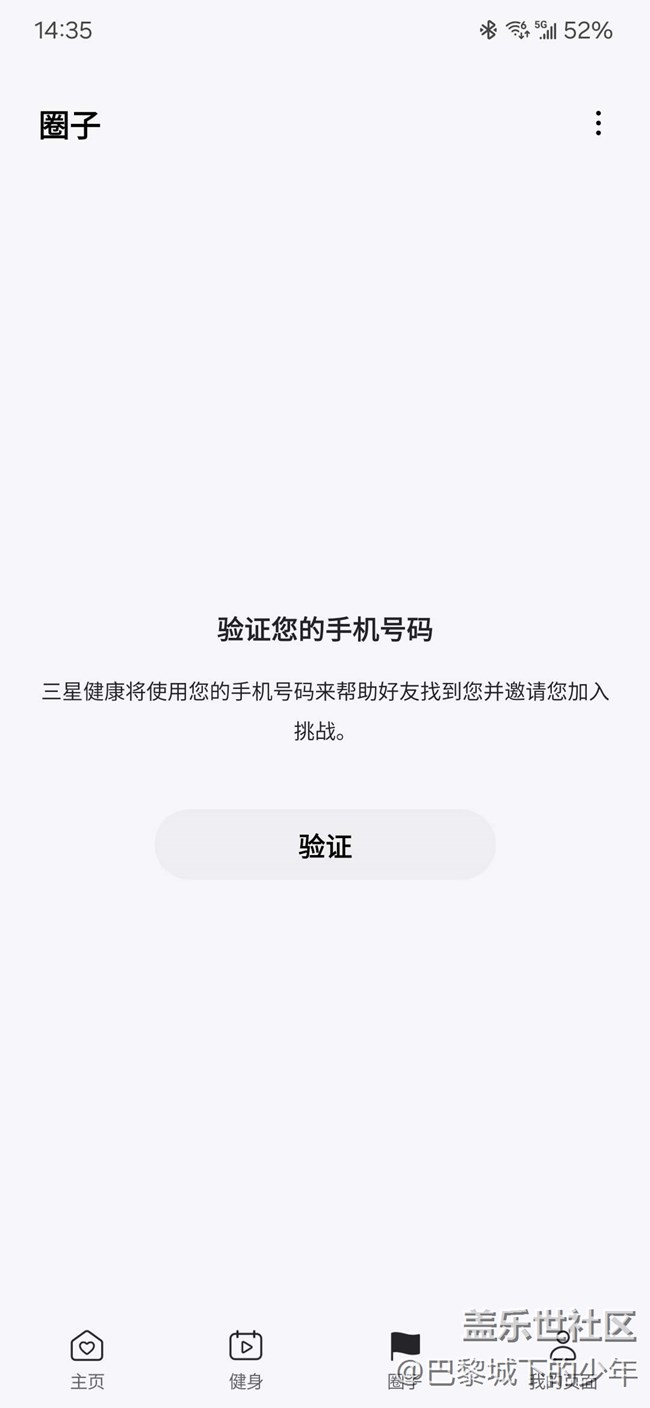Go to the 健身 tab

(246, 1360)
